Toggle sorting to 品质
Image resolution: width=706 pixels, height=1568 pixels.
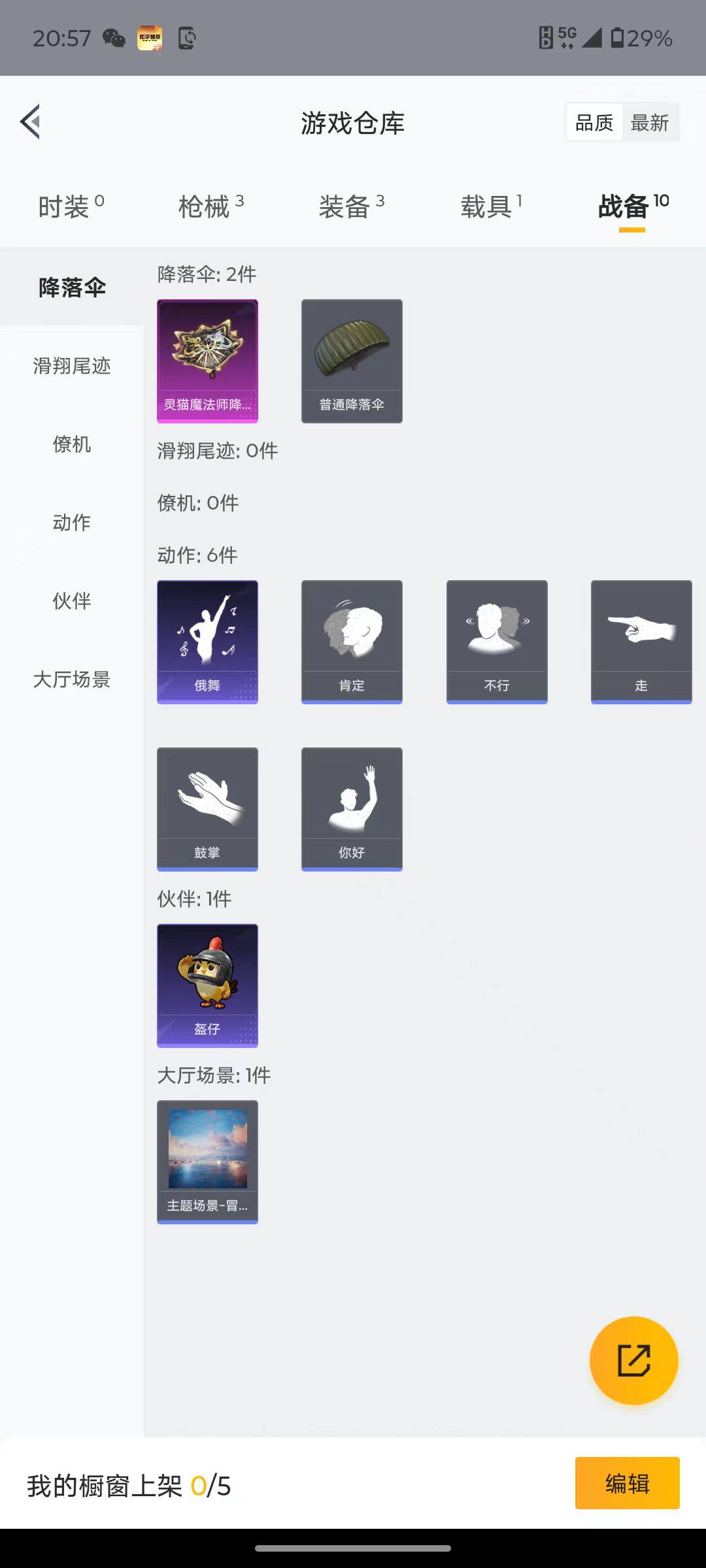coord(594,122)
